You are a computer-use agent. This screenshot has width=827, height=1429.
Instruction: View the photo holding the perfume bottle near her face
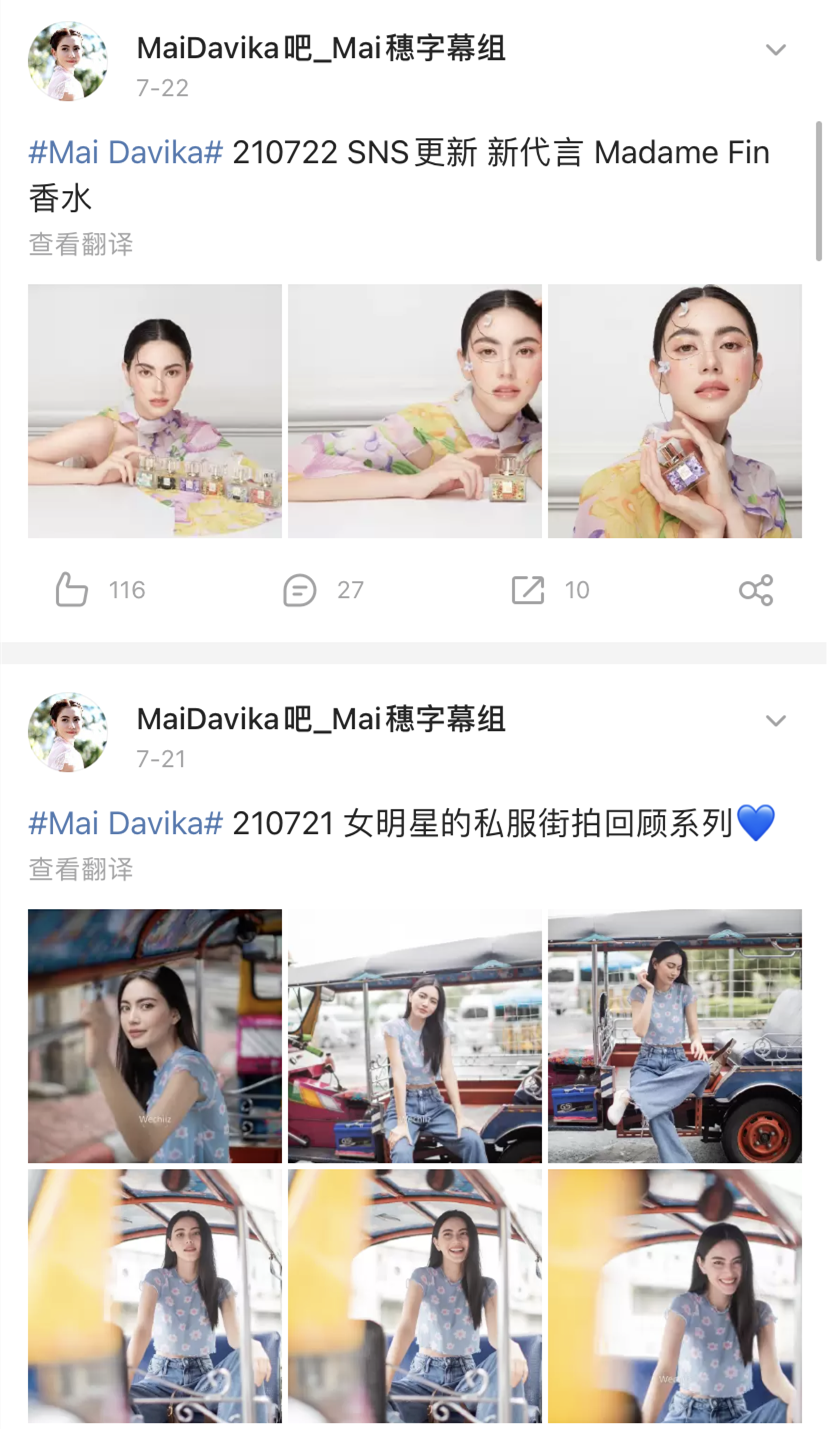point(675,411)
